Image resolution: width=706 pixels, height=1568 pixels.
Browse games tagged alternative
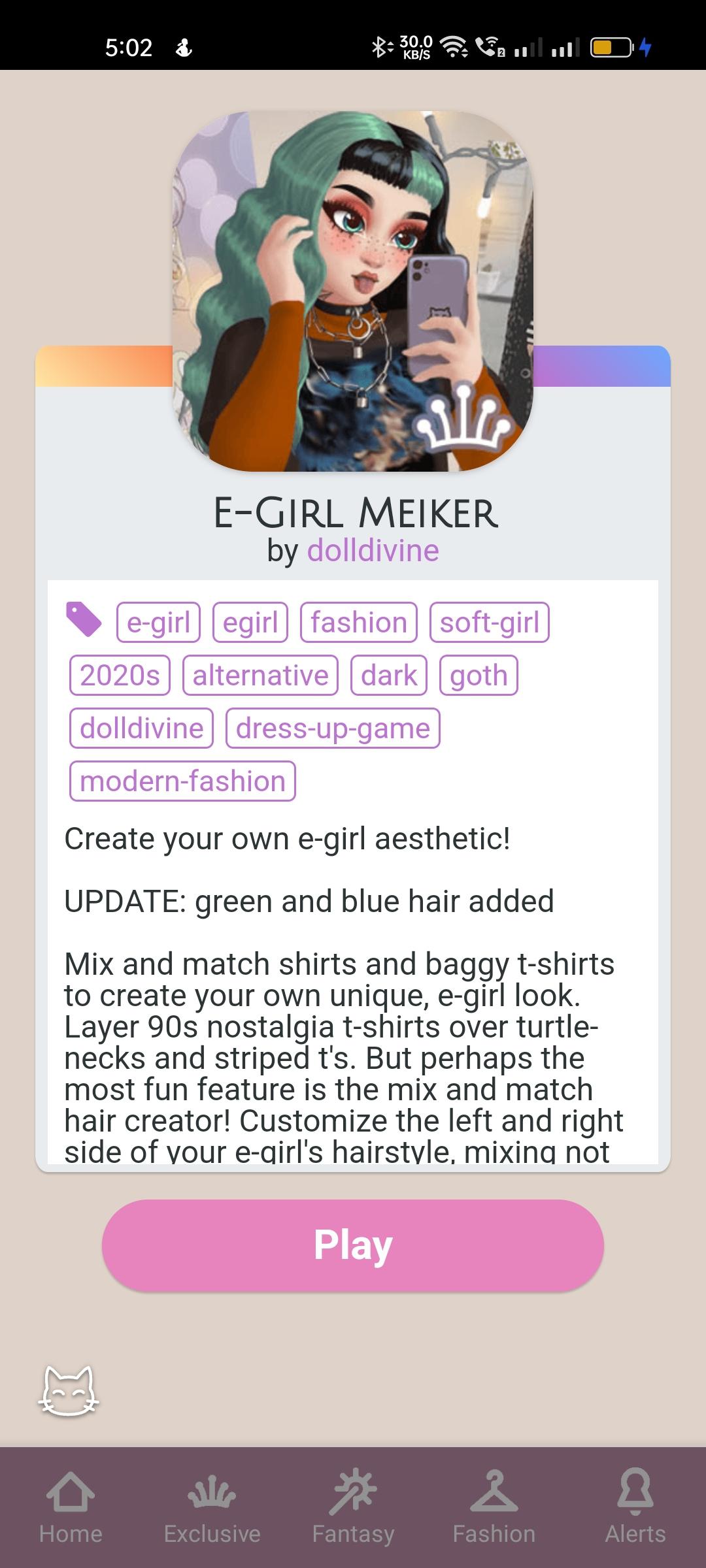tap(260, 675)
